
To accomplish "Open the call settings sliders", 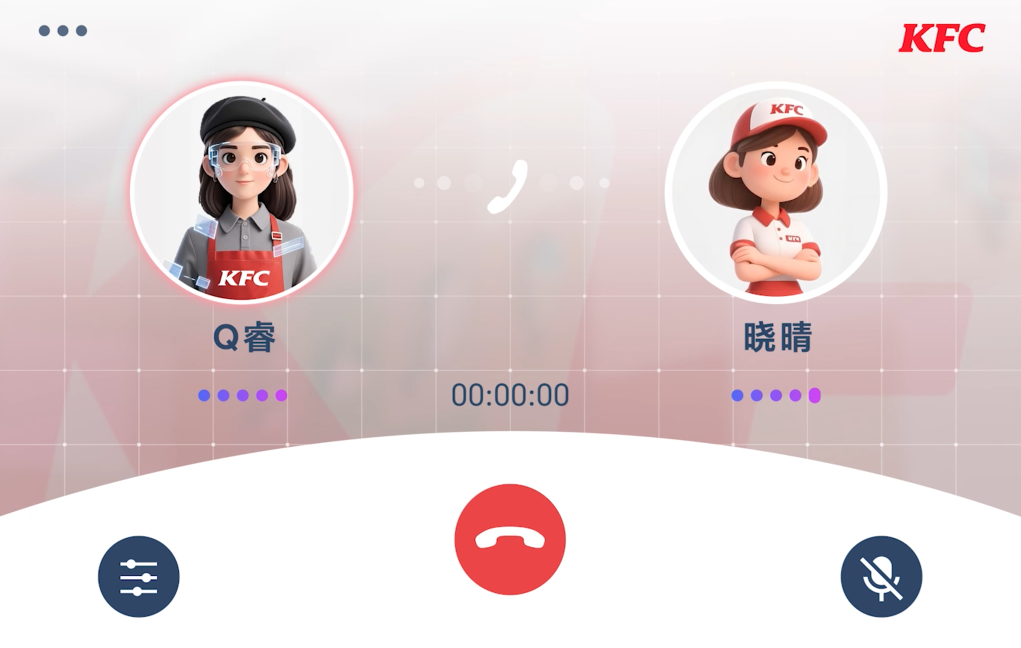I will pyautogui.click(x=139, y=577).
